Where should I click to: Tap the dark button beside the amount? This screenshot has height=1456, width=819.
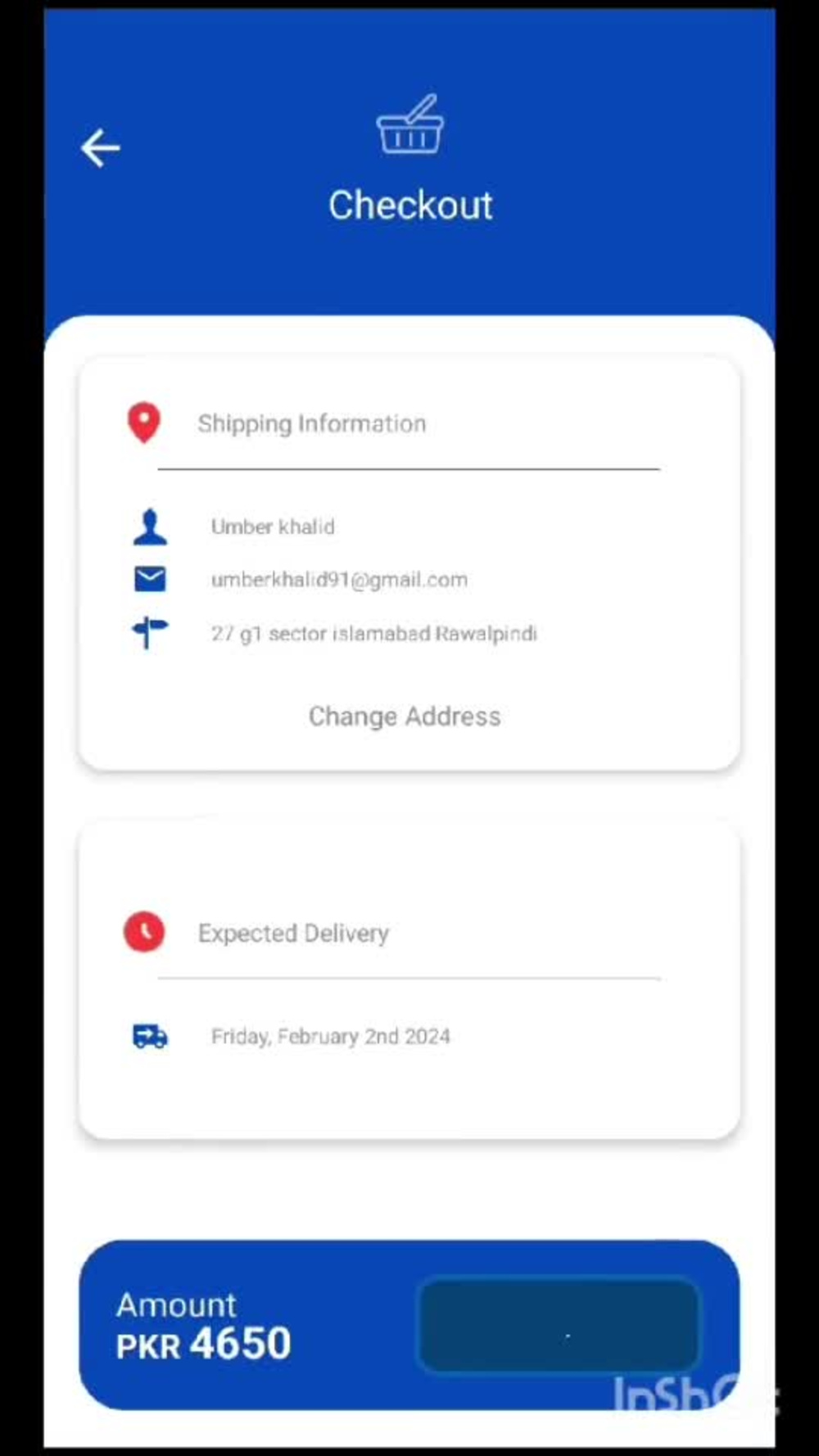click(559, 1325)
